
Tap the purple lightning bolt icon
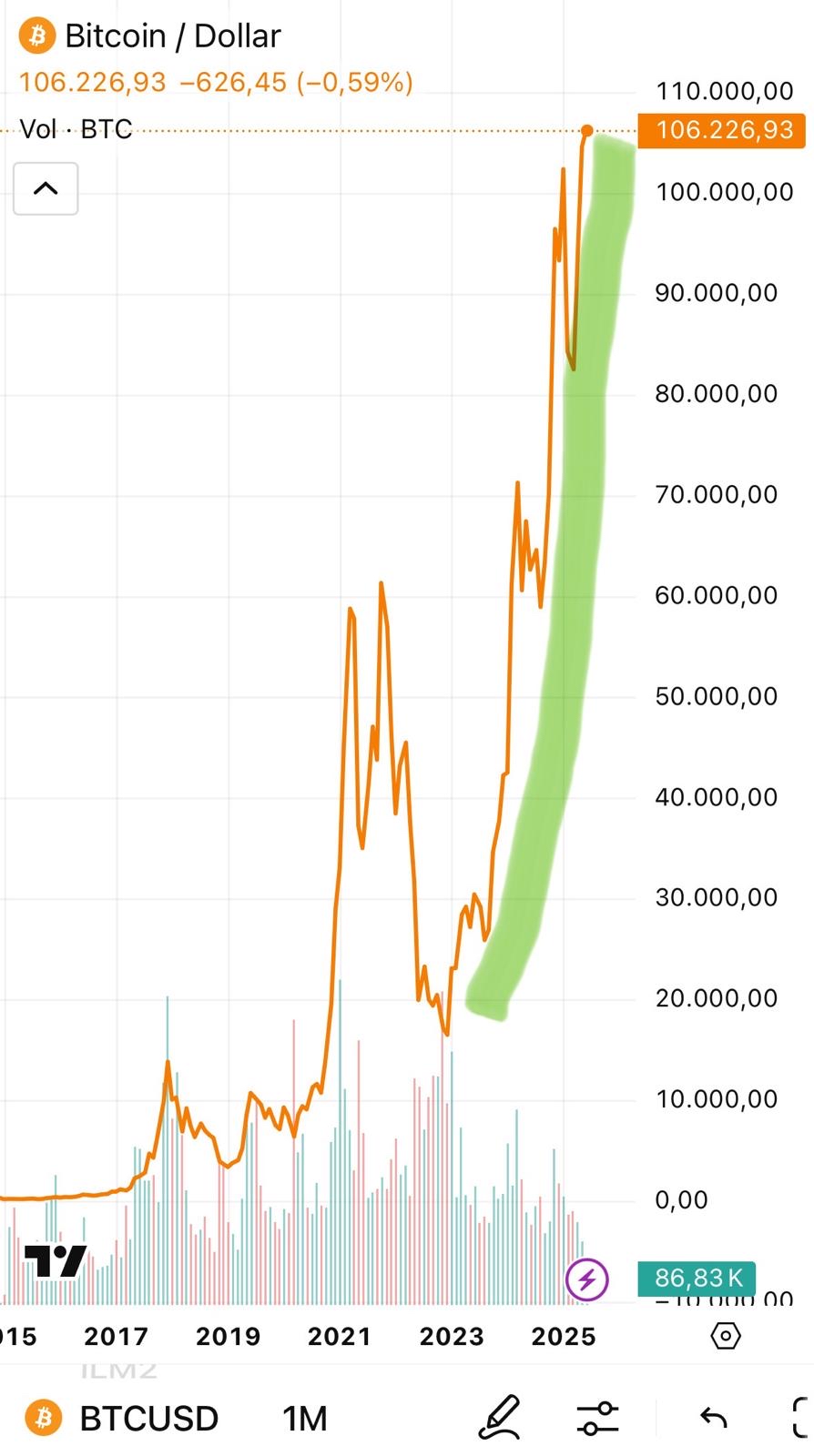586,1279
